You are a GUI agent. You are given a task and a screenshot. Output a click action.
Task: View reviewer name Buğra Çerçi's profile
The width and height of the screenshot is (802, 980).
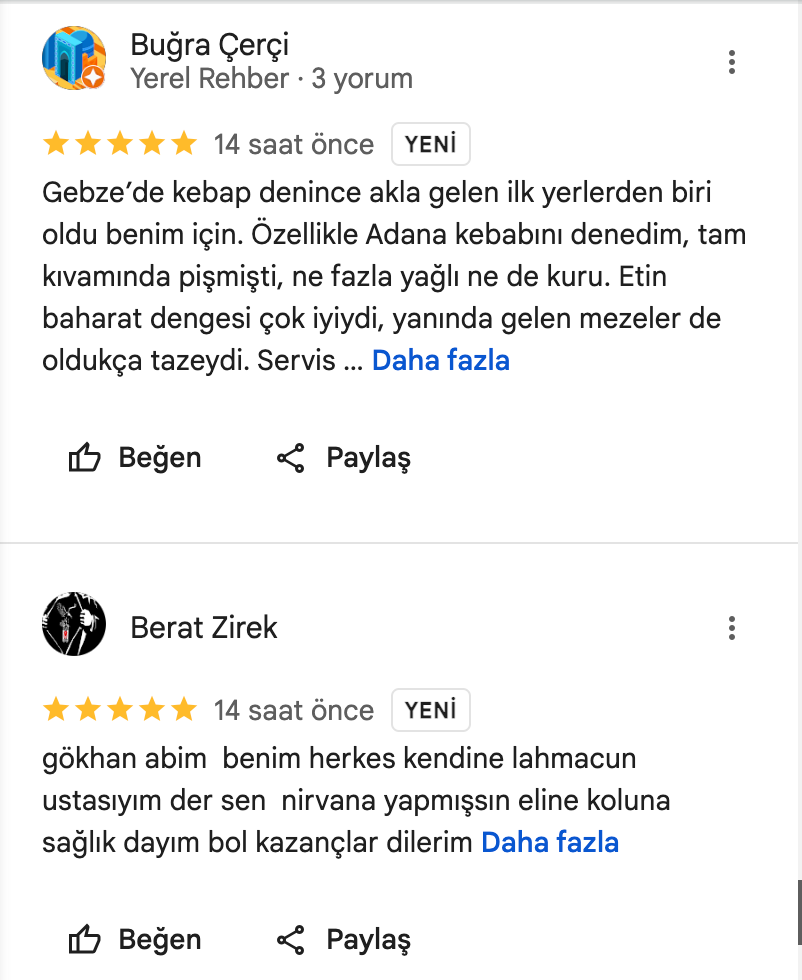click(209, 45)
